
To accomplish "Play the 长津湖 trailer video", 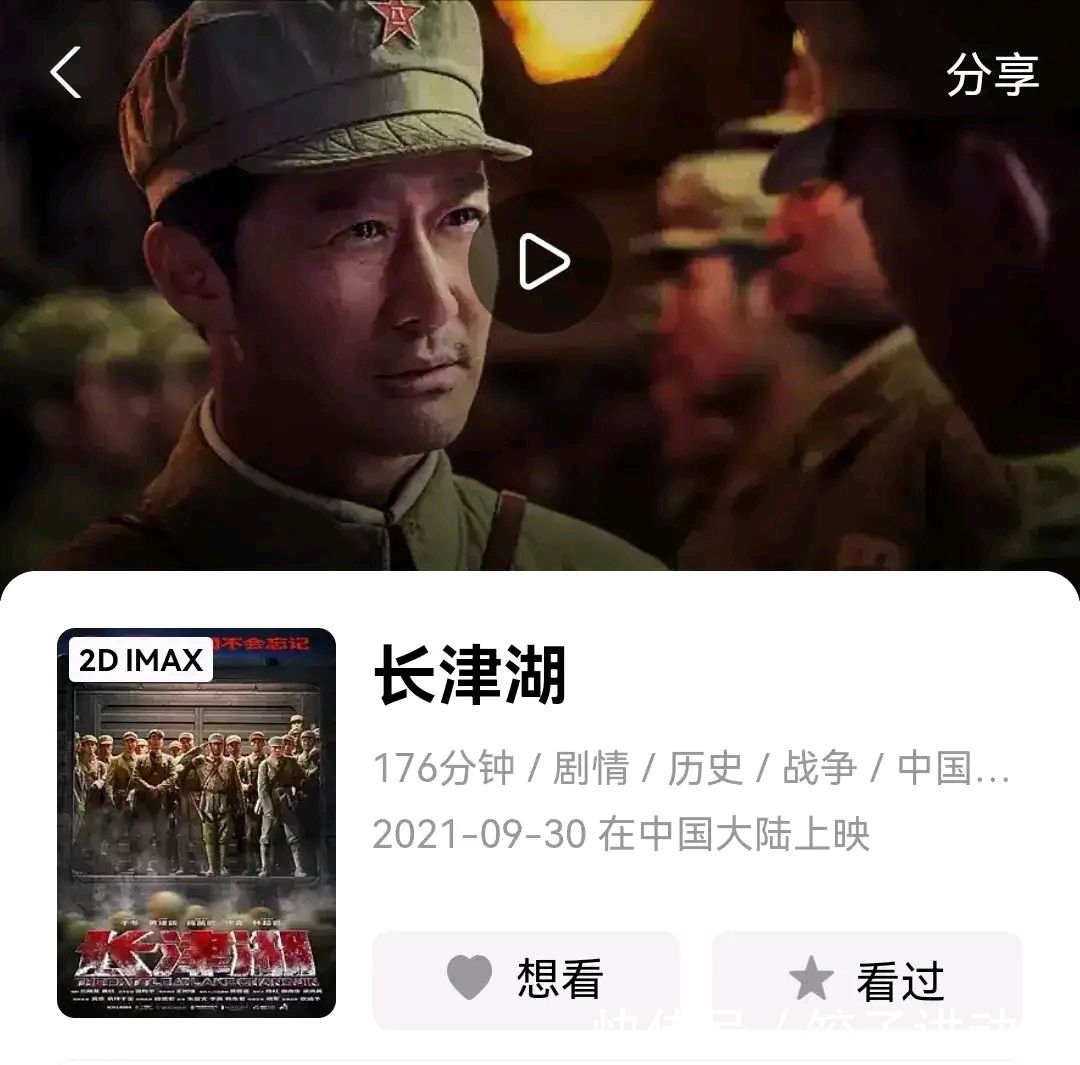I will point(541,263).
